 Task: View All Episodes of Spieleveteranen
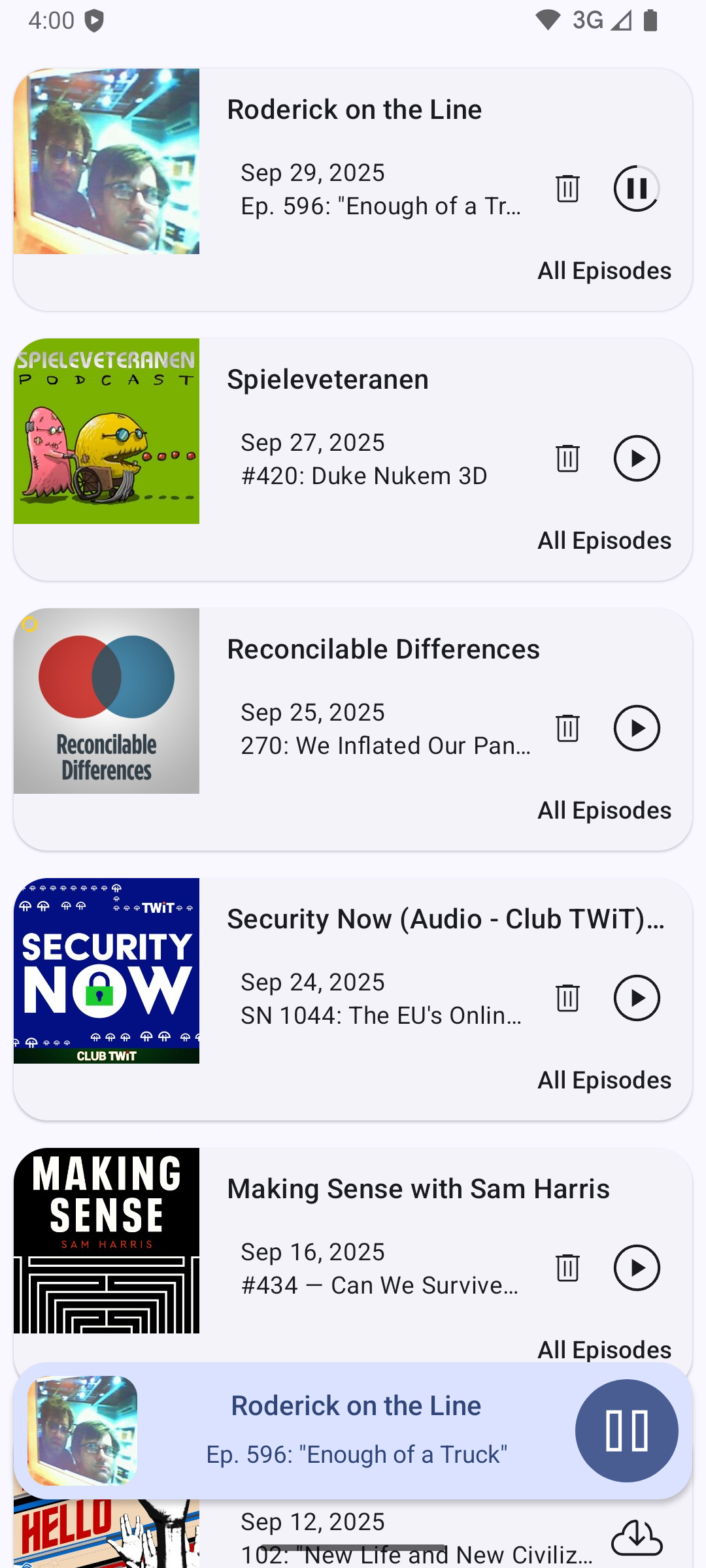[604, 540]
